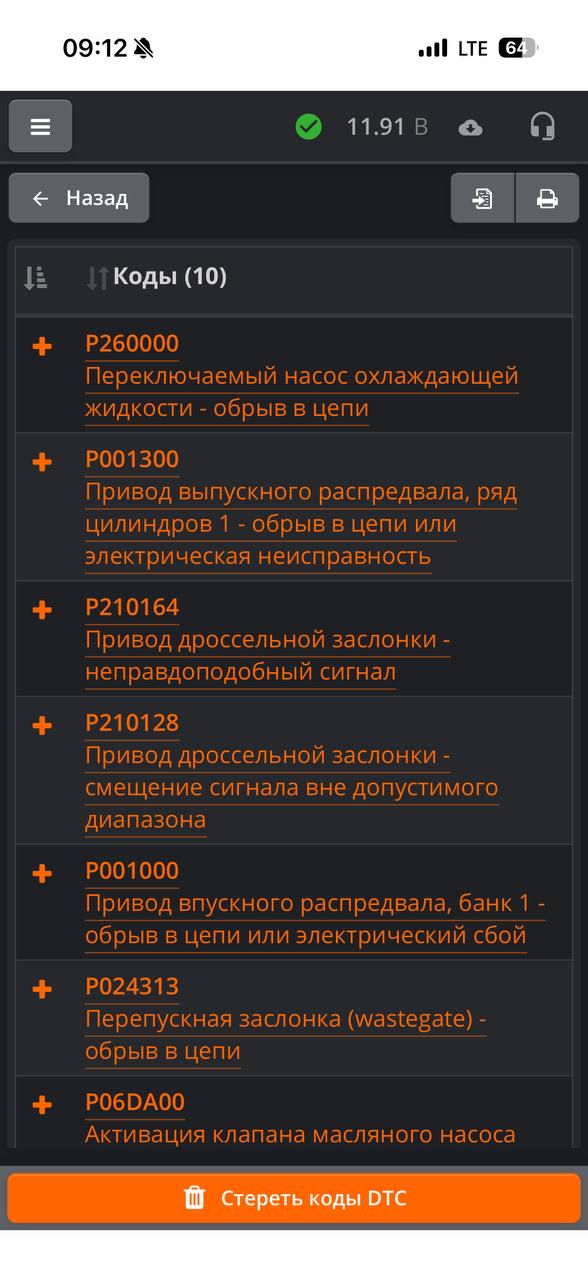
Task: Tap the headset support icon
Action: pyautogui.click(x=542, y=126)
